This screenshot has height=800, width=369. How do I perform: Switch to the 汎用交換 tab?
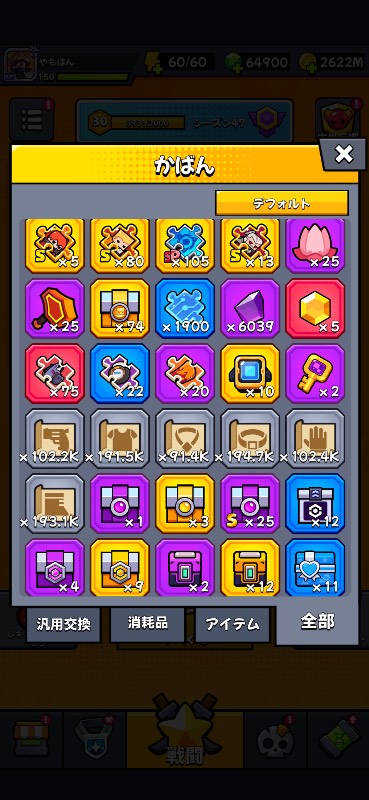(64, 624)
